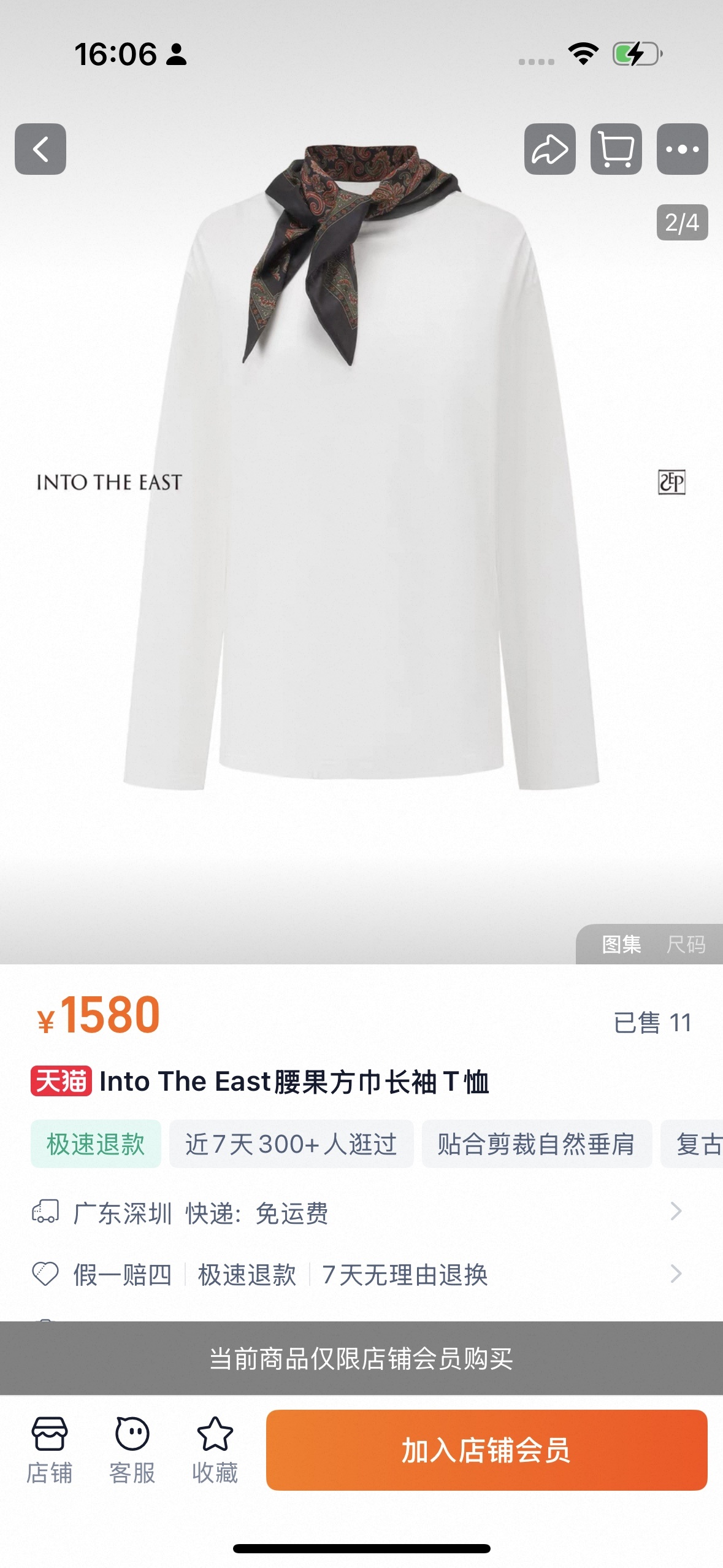Open the more options menu
This screenshot has height=1568, width=723.
pyautogui.click(x=682, y=149)
